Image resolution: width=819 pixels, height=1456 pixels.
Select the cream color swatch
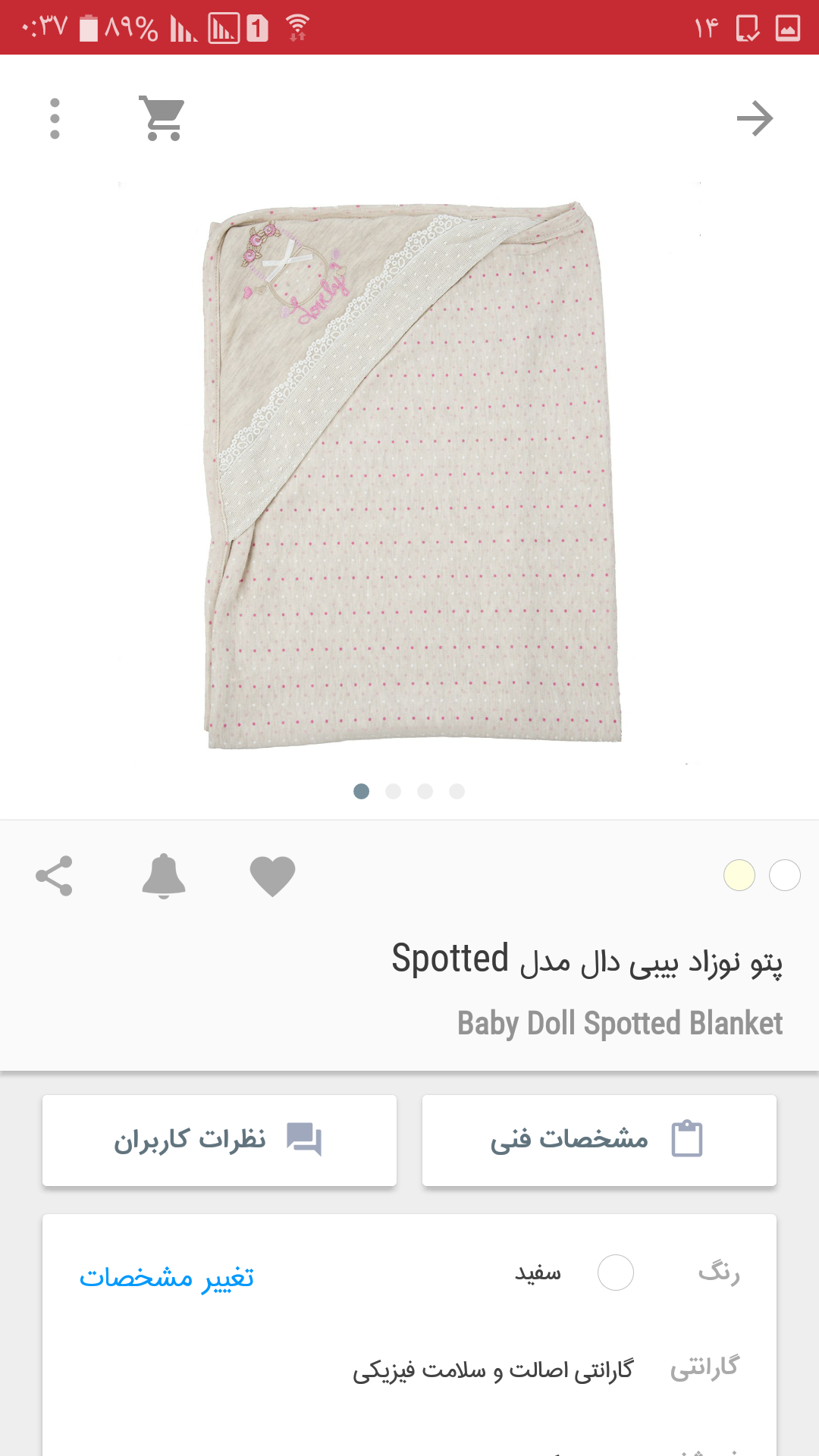739,875
